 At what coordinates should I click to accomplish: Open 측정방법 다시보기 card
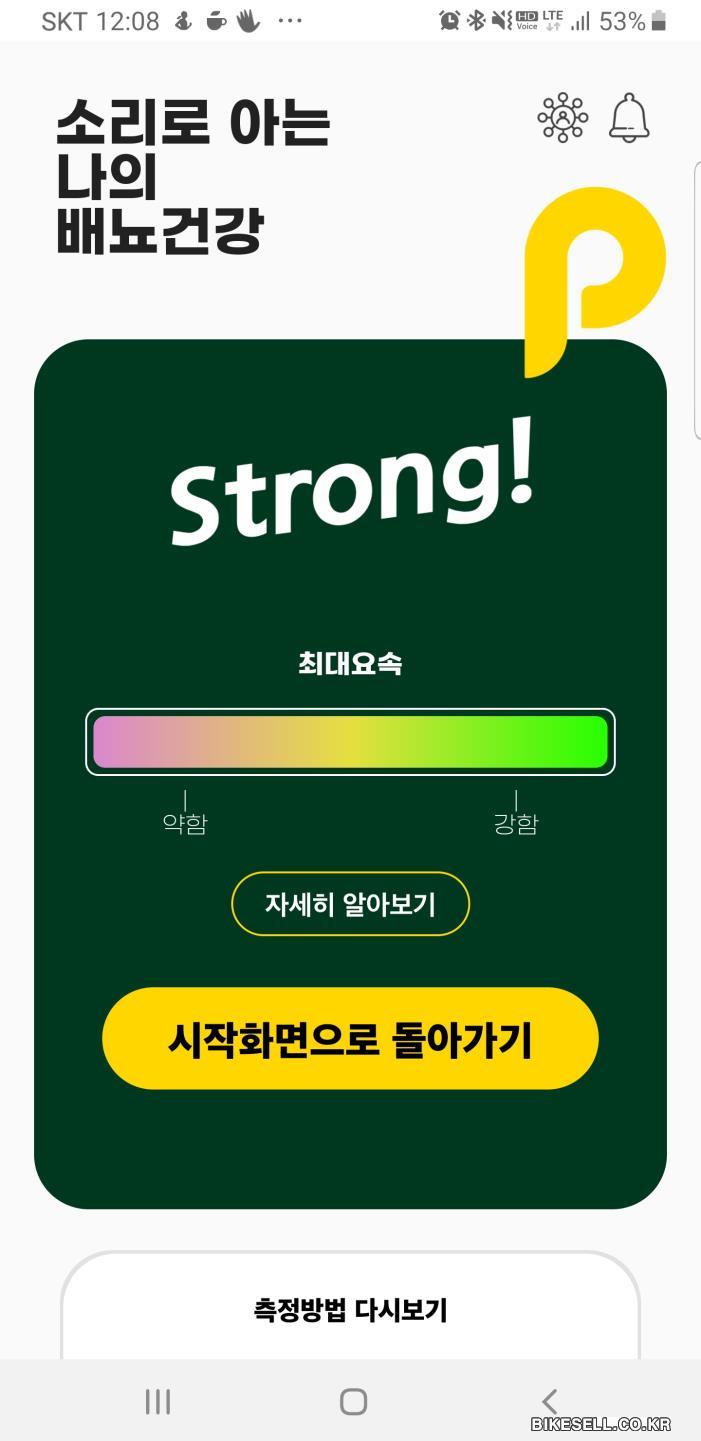click(x=350, y=1309)
